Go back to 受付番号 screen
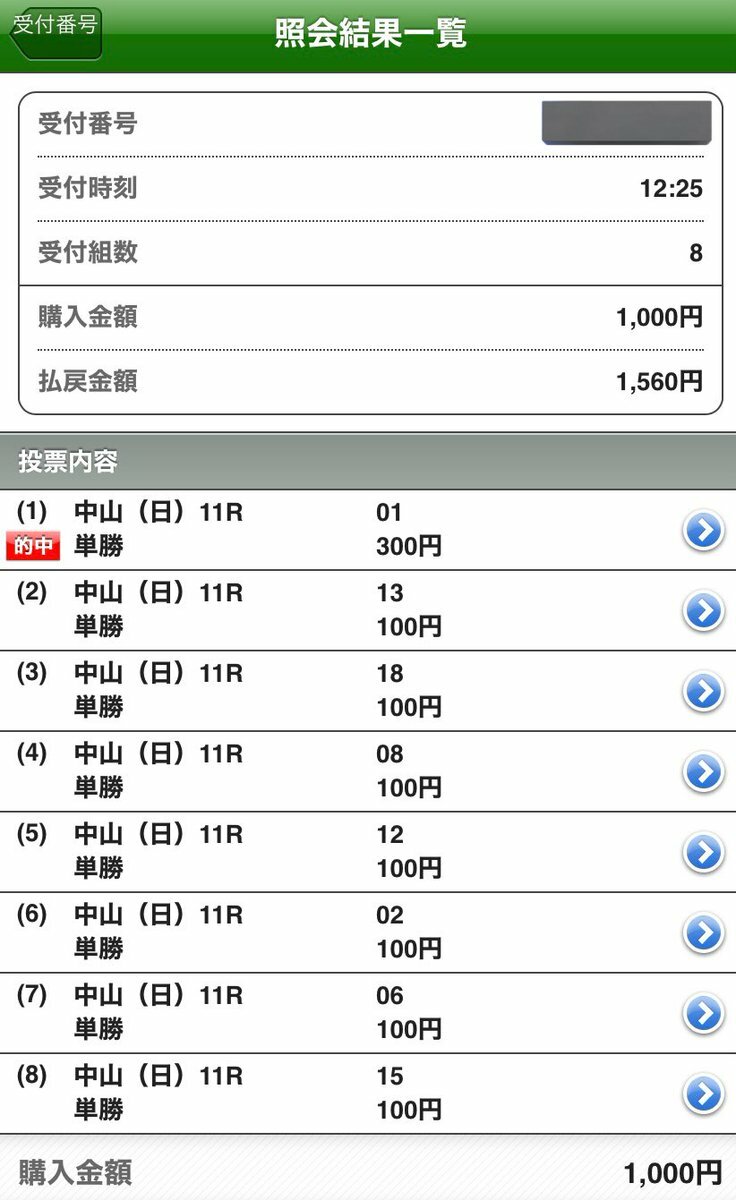Image resolution: width=736 pixels, height=1200 pixels. pos(55,30)
